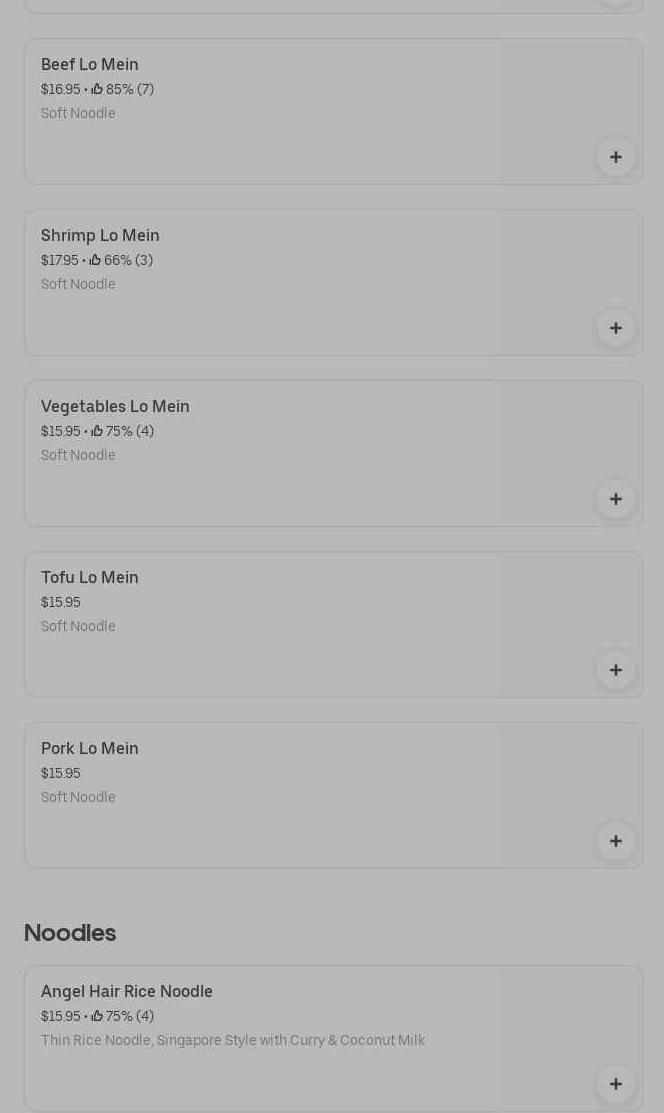This screenshot has height=1113, width=664.
Task: Add Angel Hair Rice Noodle to cart
Action: coord(615,1084)
